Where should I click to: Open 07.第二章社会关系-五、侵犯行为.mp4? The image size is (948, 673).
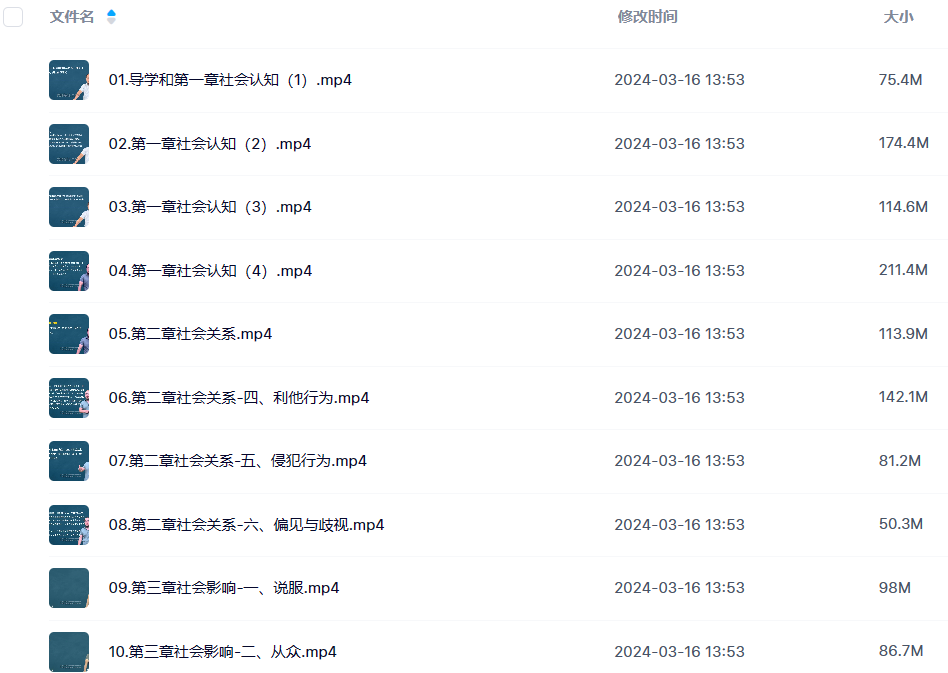[238, 461]
